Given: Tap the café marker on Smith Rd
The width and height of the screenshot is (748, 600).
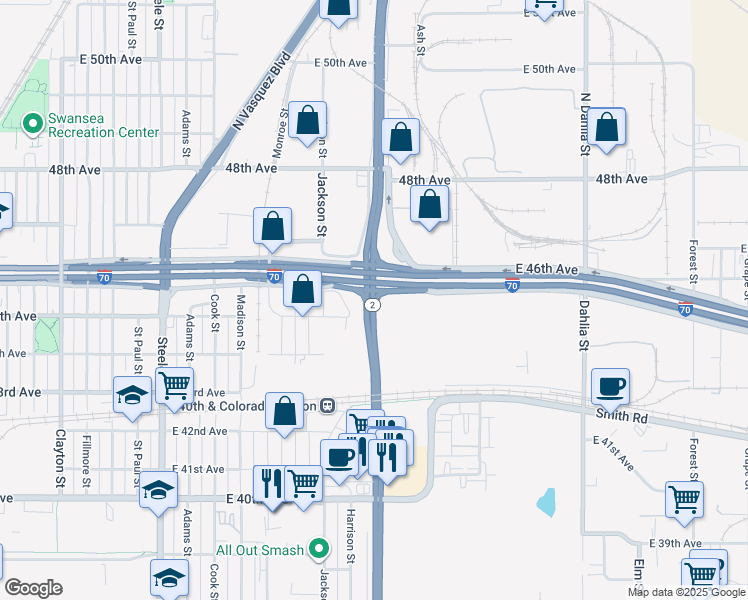Looking at the screenshot, I should 609,386.
